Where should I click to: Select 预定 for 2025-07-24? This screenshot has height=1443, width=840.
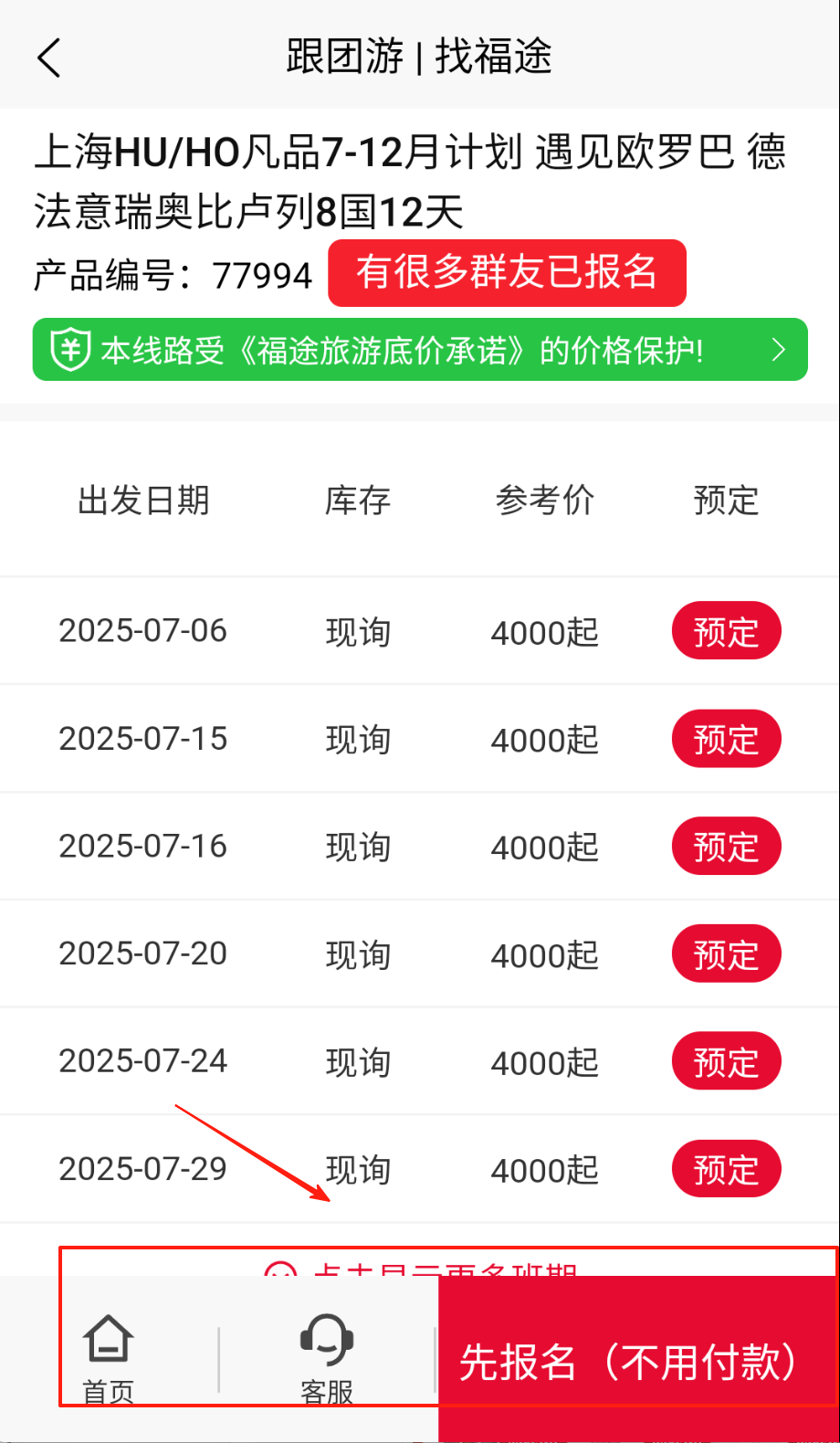pos(726,1061)
